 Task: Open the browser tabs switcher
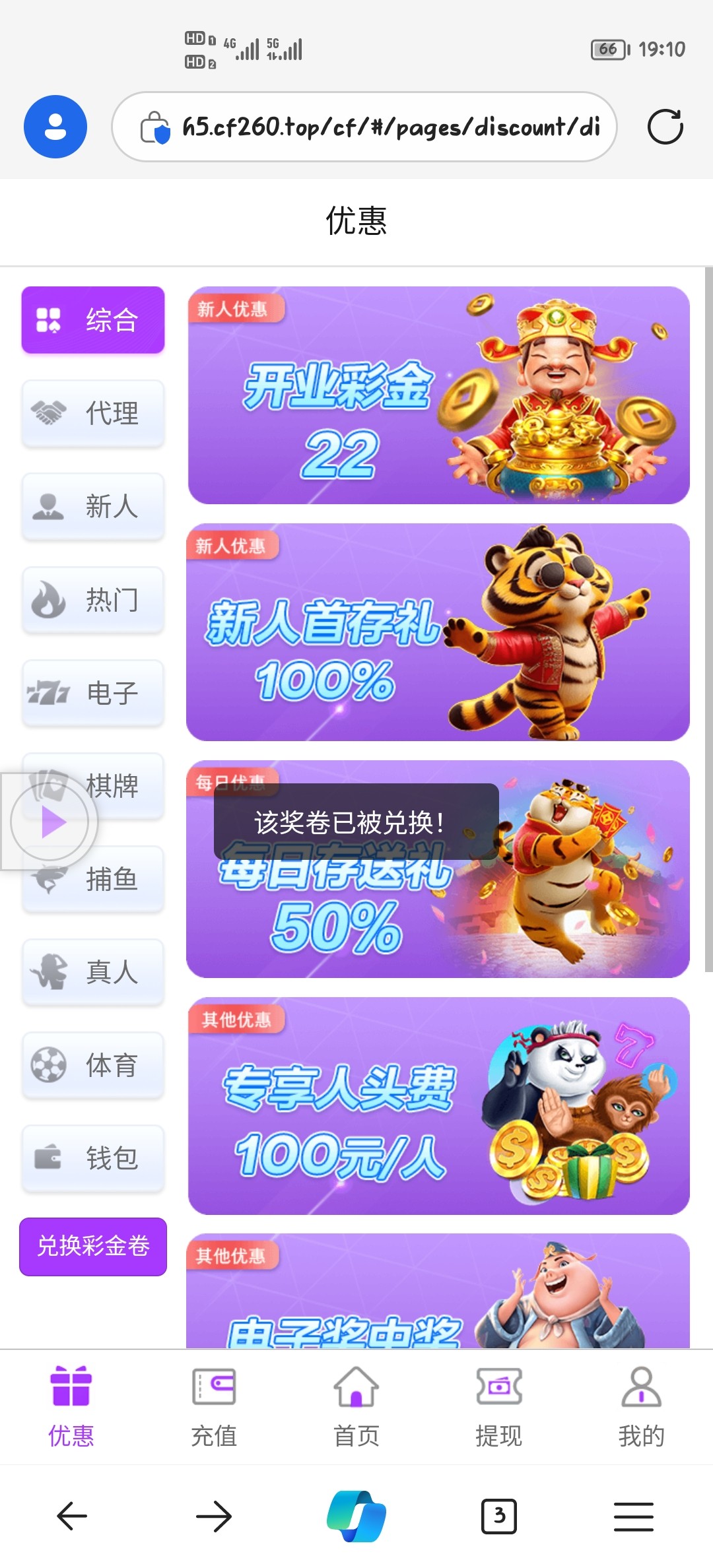click(499, 1516)
